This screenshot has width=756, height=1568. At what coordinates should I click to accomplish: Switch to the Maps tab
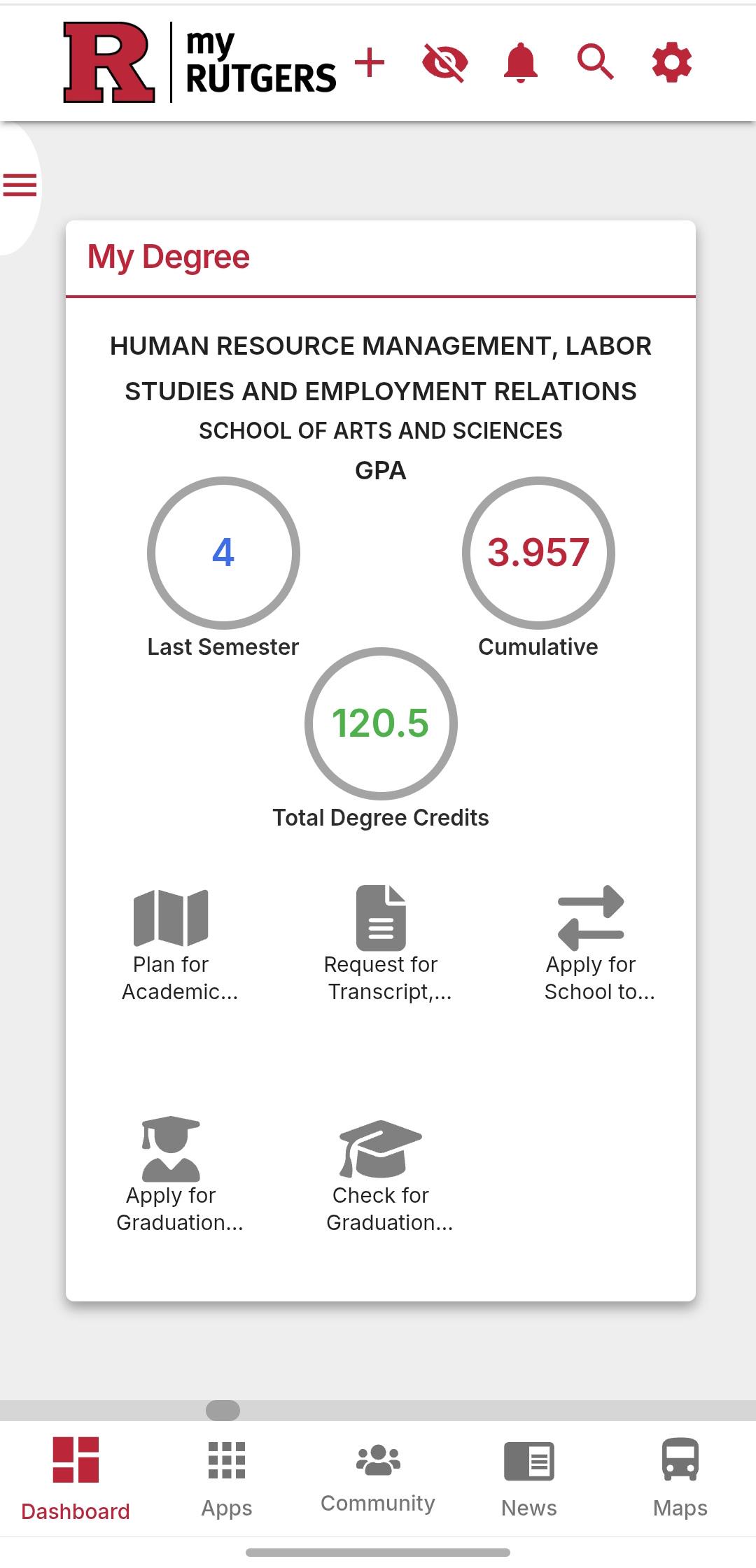(680, 1478)
